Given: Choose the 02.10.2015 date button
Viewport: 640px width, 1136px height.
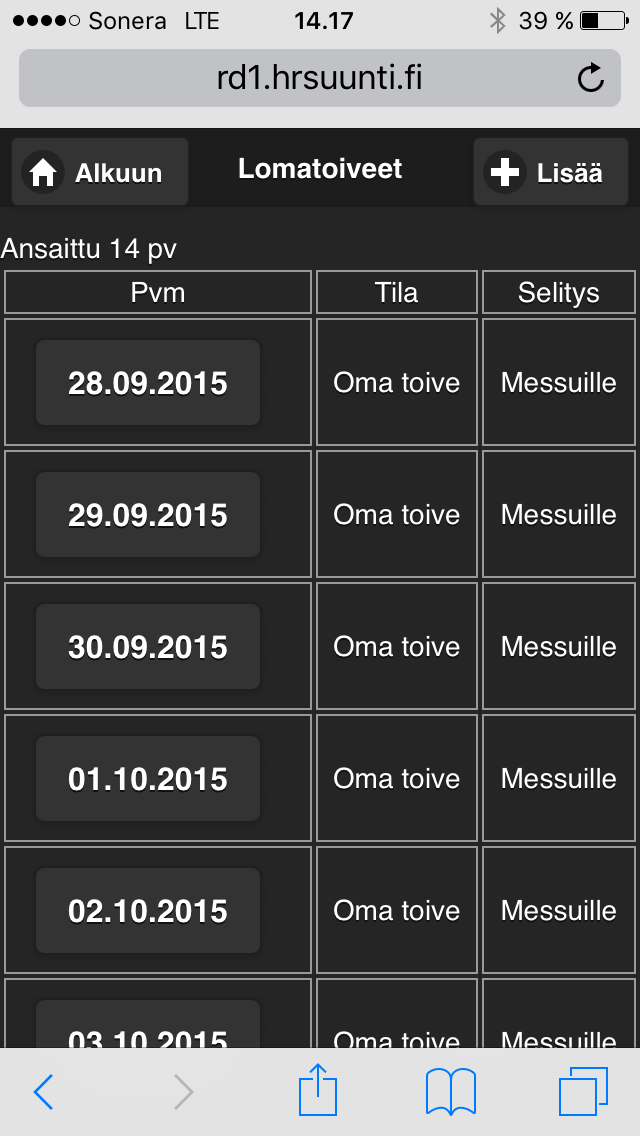Looking at the screenshot, I should coord(148,911).
